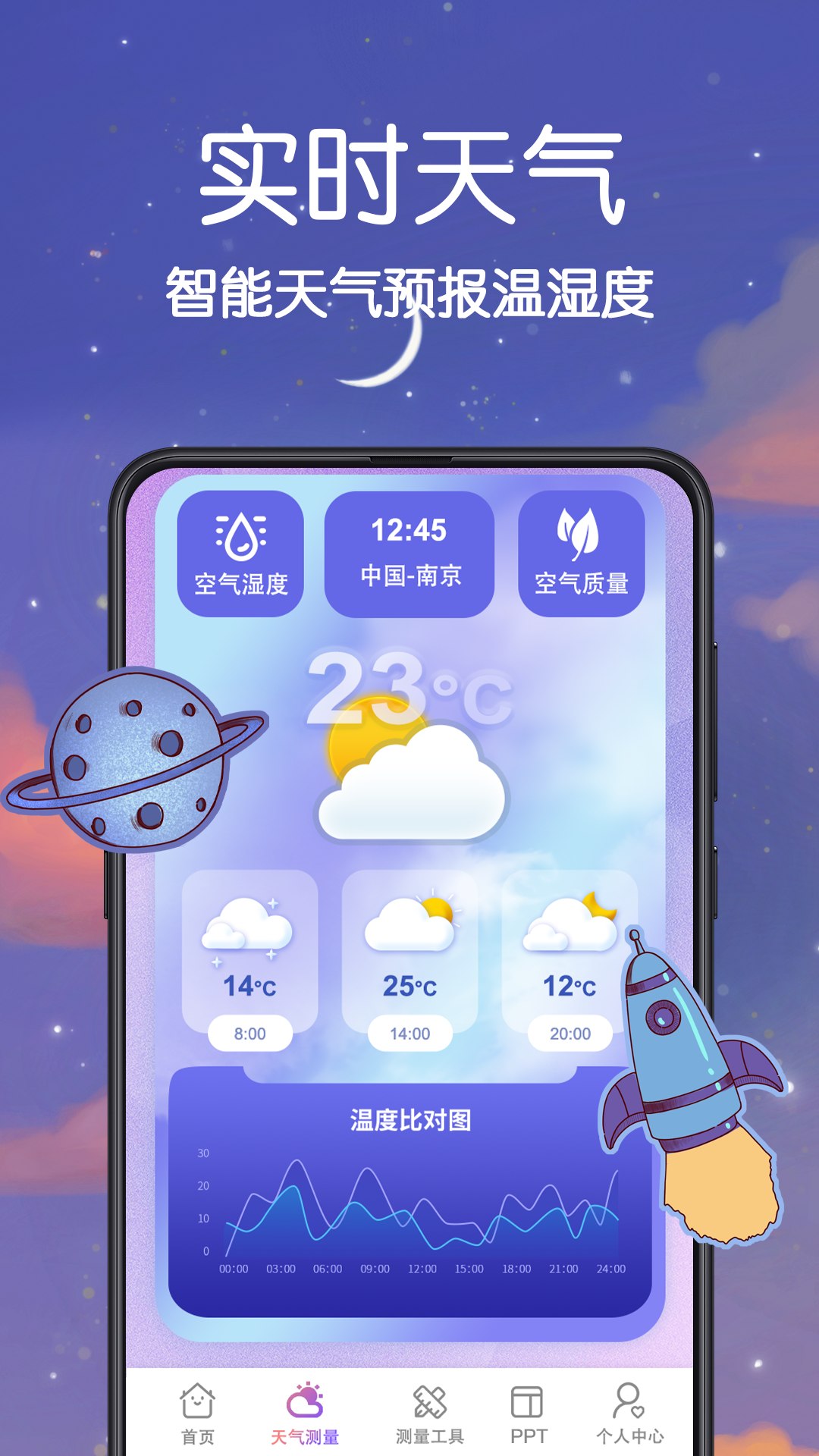Tap the leaf air quality icon
The height and width of the screenshot is (1456, 819).
click(578, 535)
